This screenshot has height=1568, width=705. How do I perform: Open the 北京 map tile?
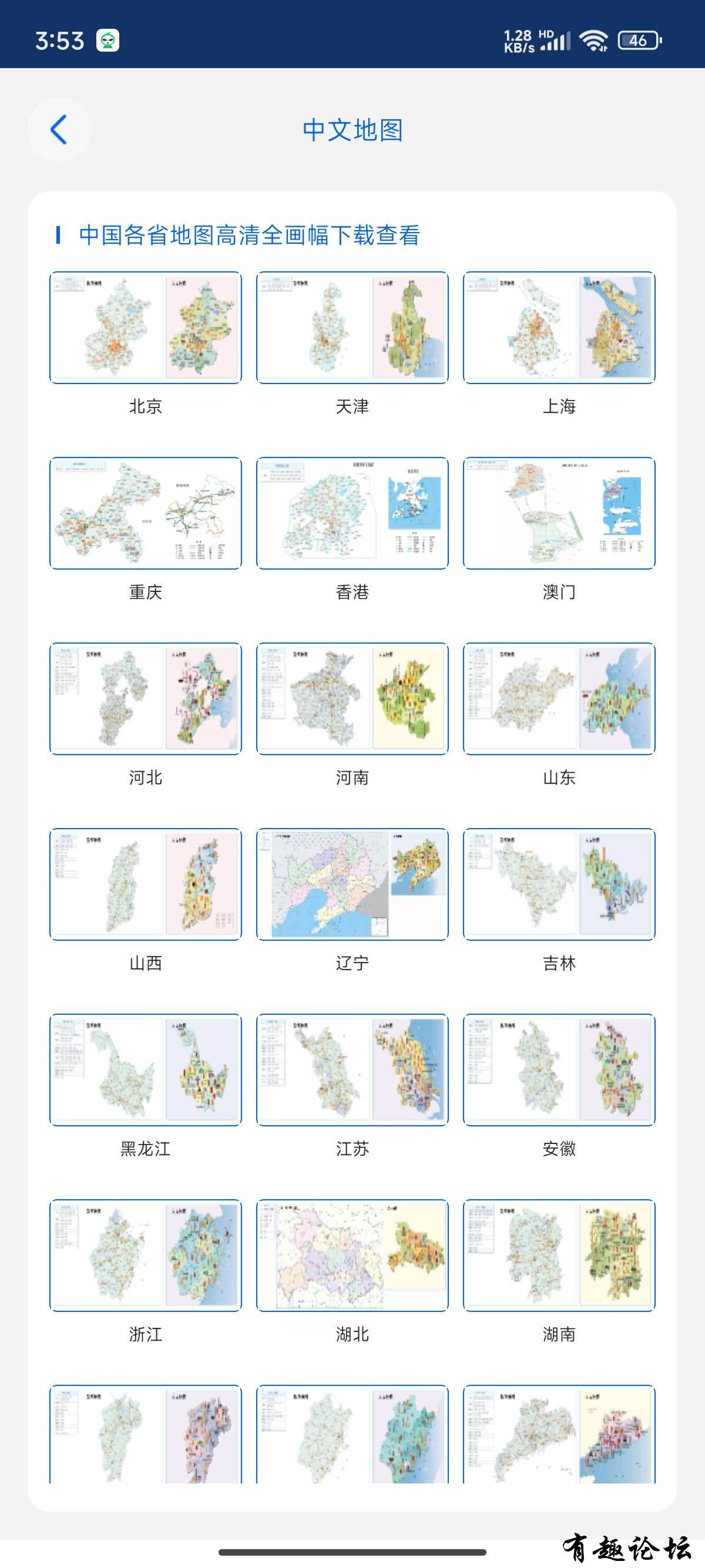[146, 328]
